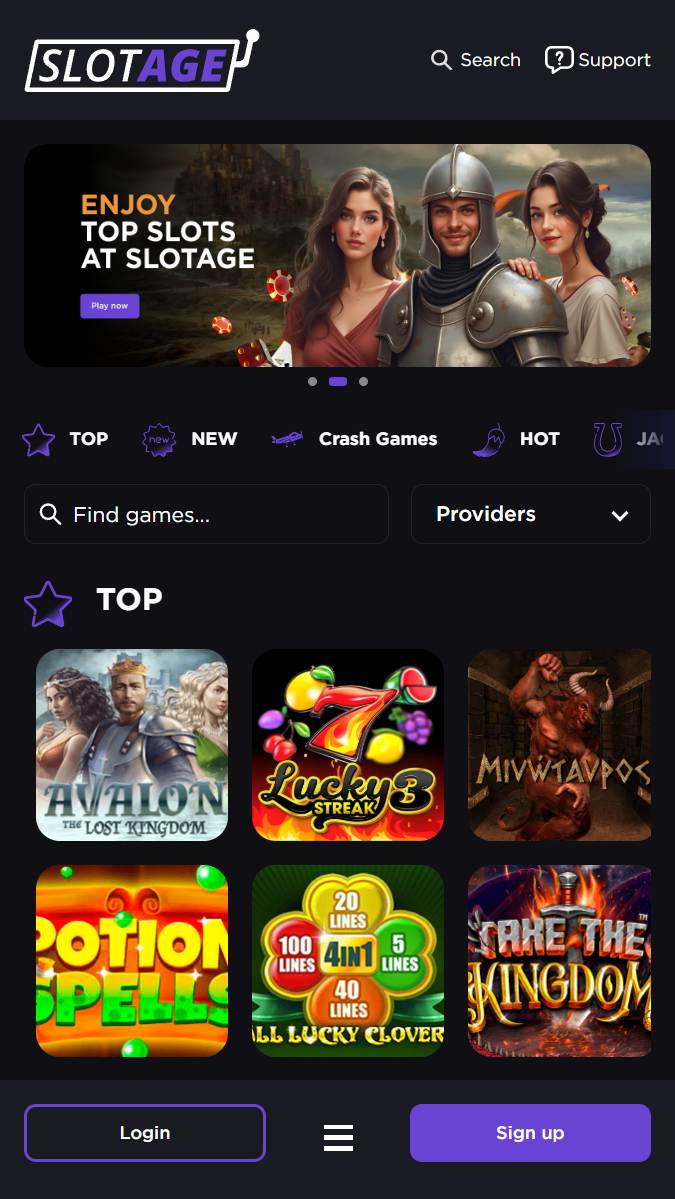Play Potion Spells slot
Screen dimensions: 675x1199
(x=132, y=961)
